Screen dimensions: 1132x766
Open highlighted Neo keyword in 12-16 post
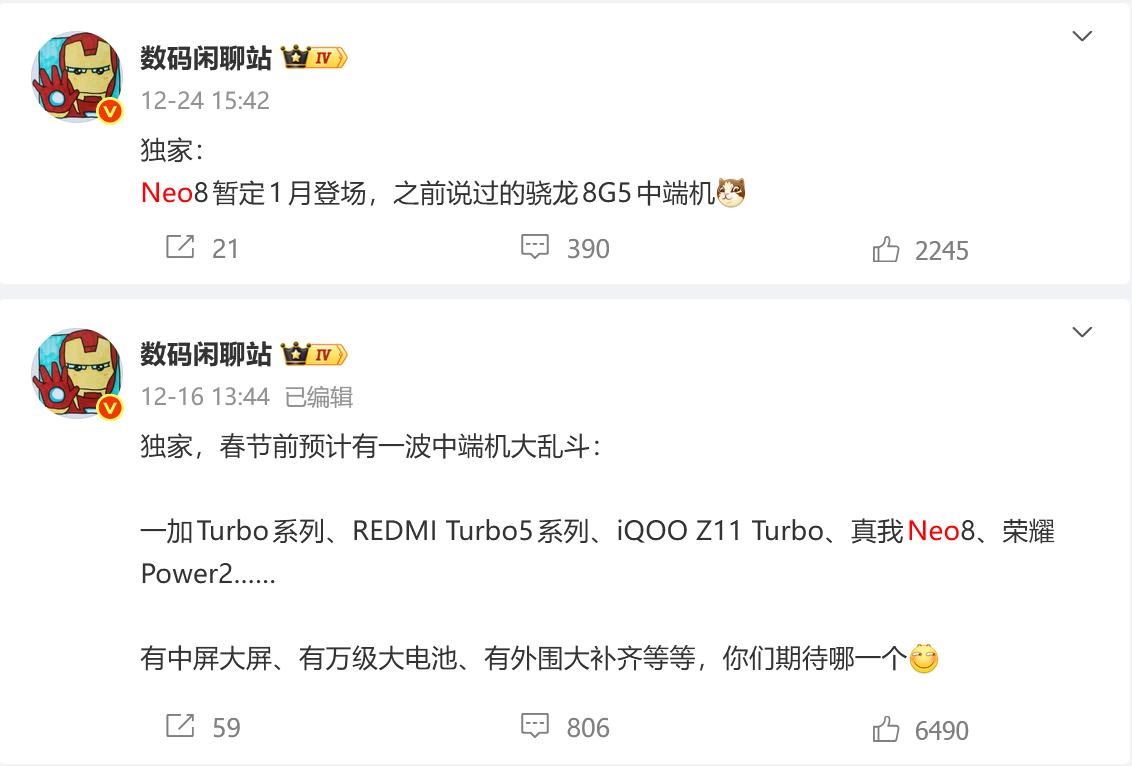[x=933, y=531]
